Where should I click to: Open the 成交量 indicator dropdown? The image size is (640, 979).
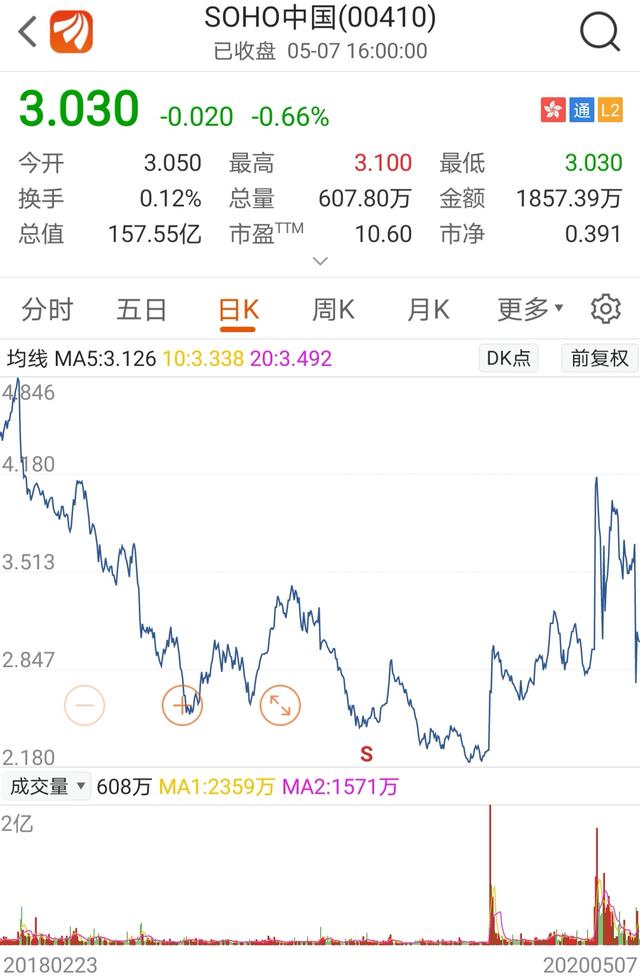[47, 787]
